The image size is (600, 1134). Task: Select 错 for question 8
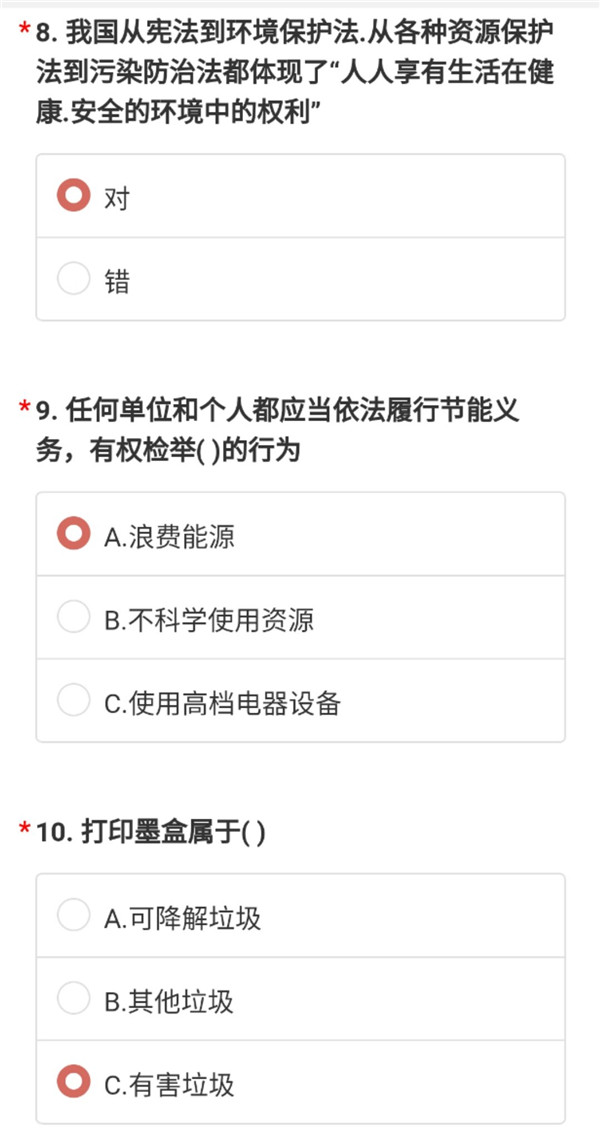[x=301, y=279]
